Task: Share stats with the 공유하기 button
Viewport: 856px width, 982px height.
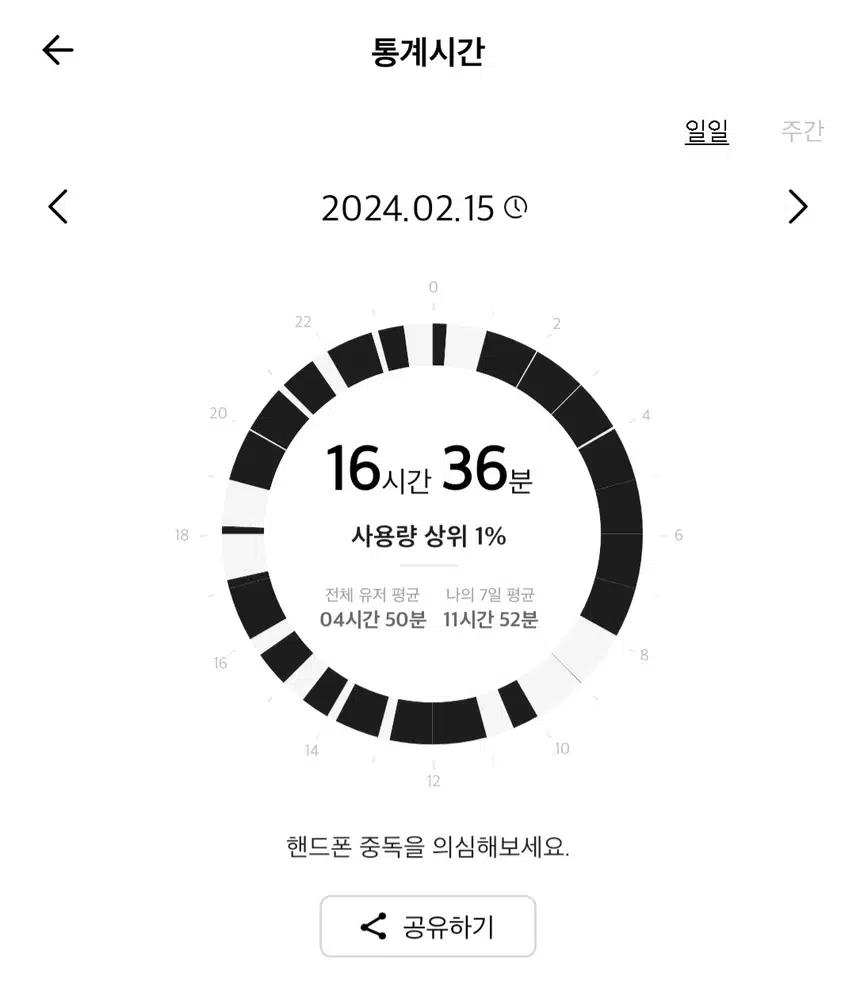Action: click(x=428, y=926)
